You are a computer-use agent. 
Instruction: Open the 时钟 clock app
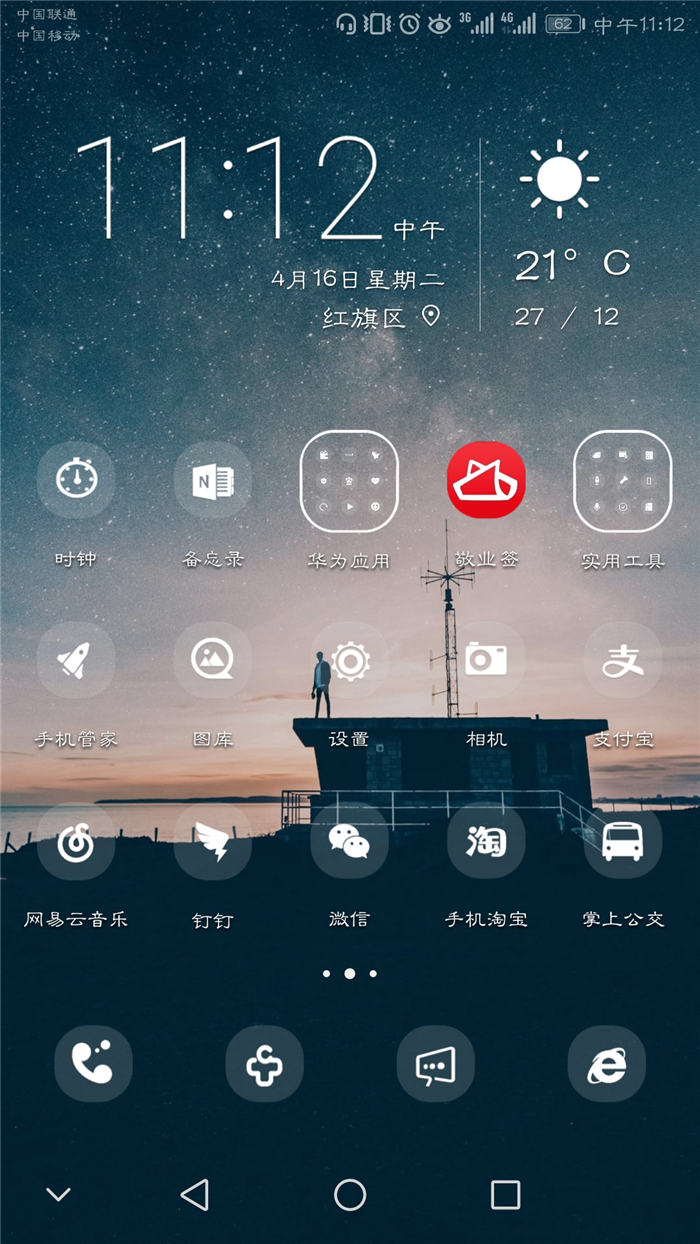(x=76, y=481)
